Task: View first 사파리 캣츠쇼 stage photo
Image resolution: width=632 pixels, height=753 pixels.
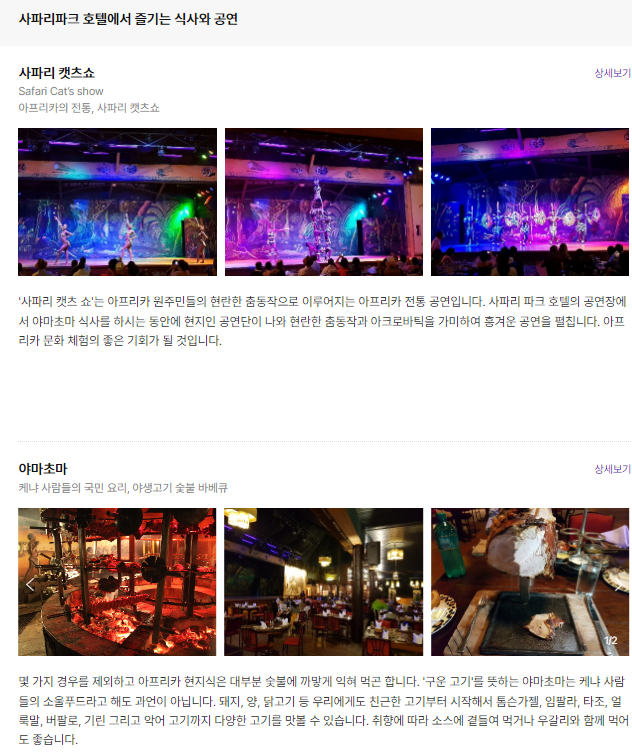Action: coord(117,202)
